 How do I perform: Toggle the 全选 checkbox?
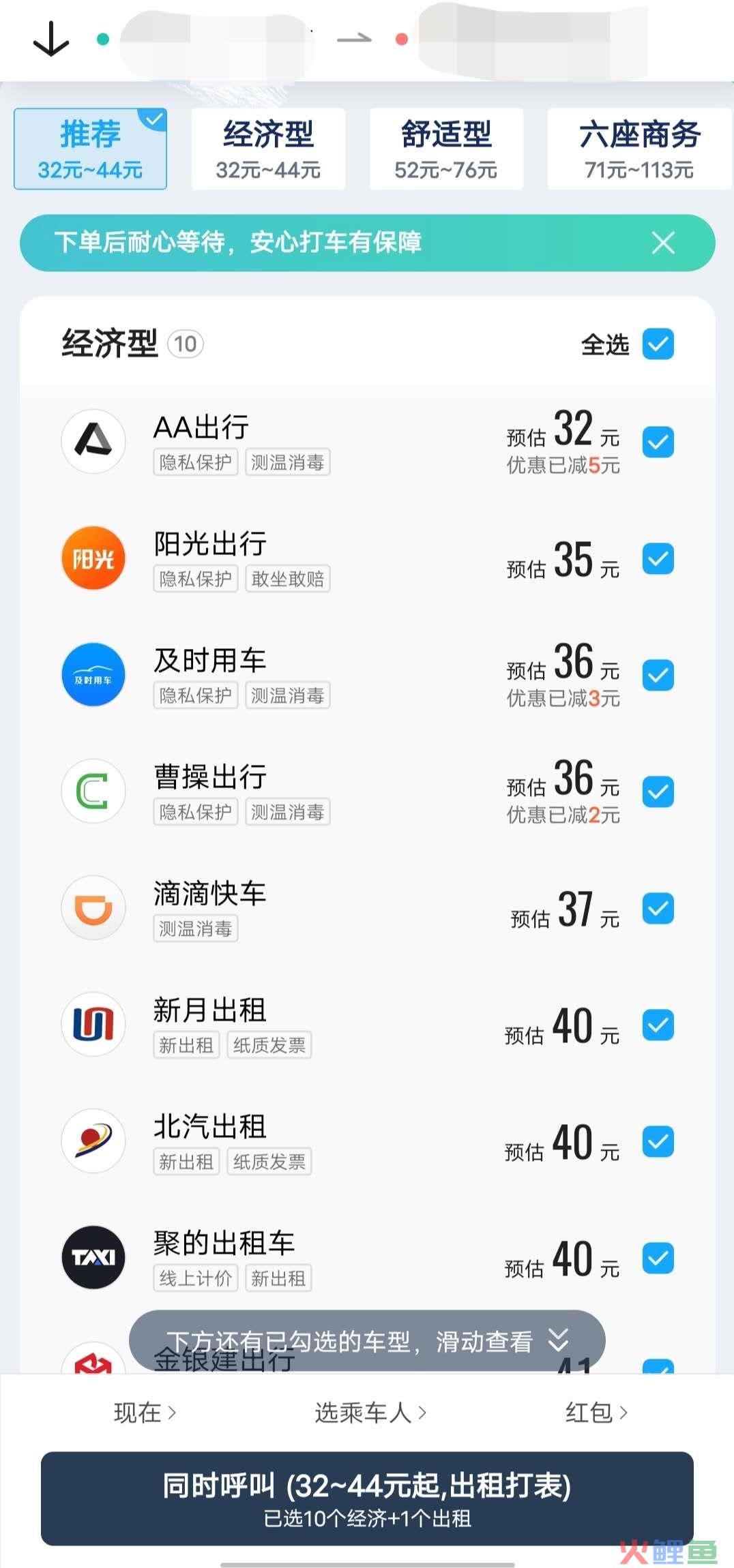658,344
